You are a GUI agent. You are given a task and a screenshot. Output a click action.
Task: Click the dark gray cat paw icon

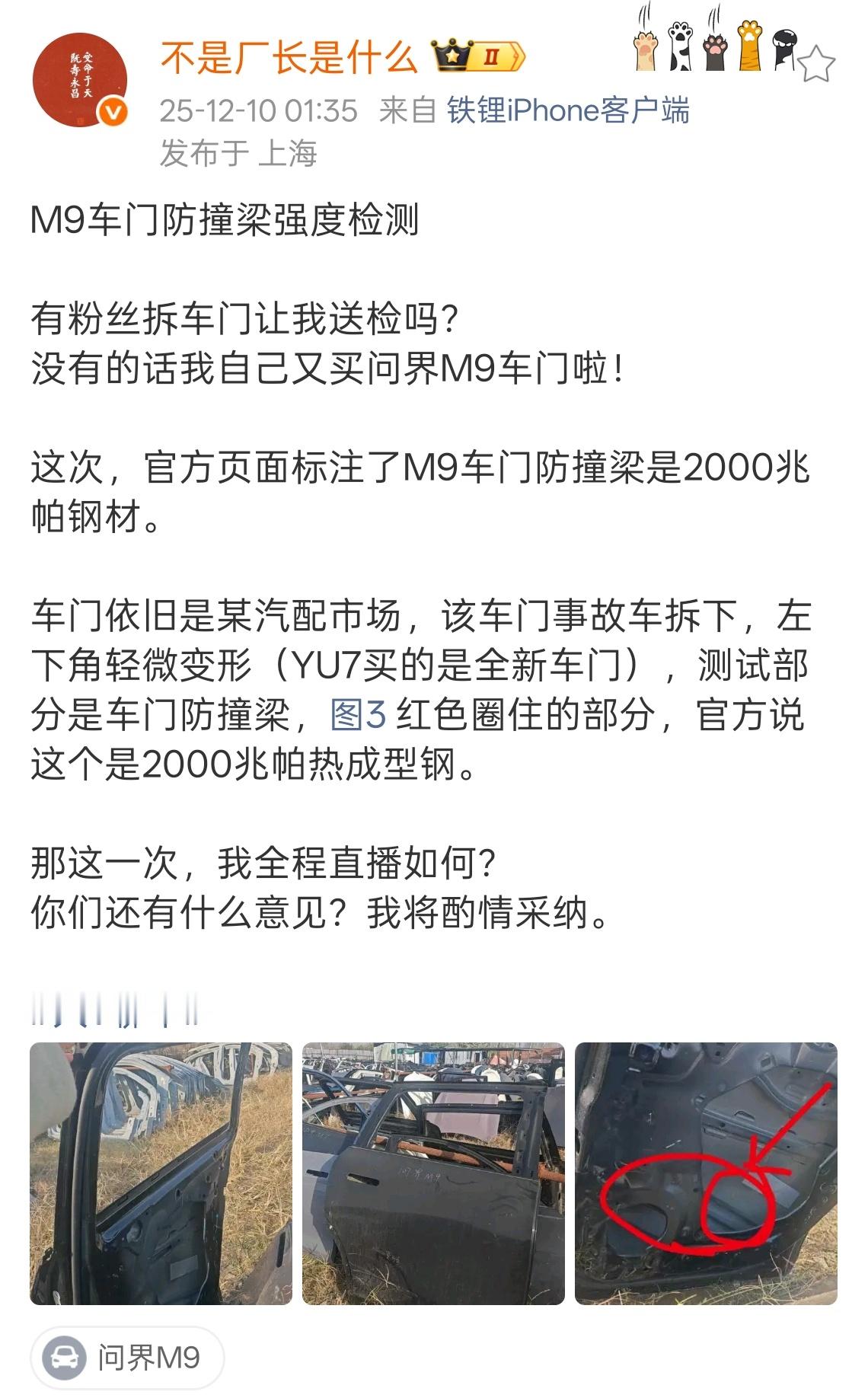(x=714, y=48)
